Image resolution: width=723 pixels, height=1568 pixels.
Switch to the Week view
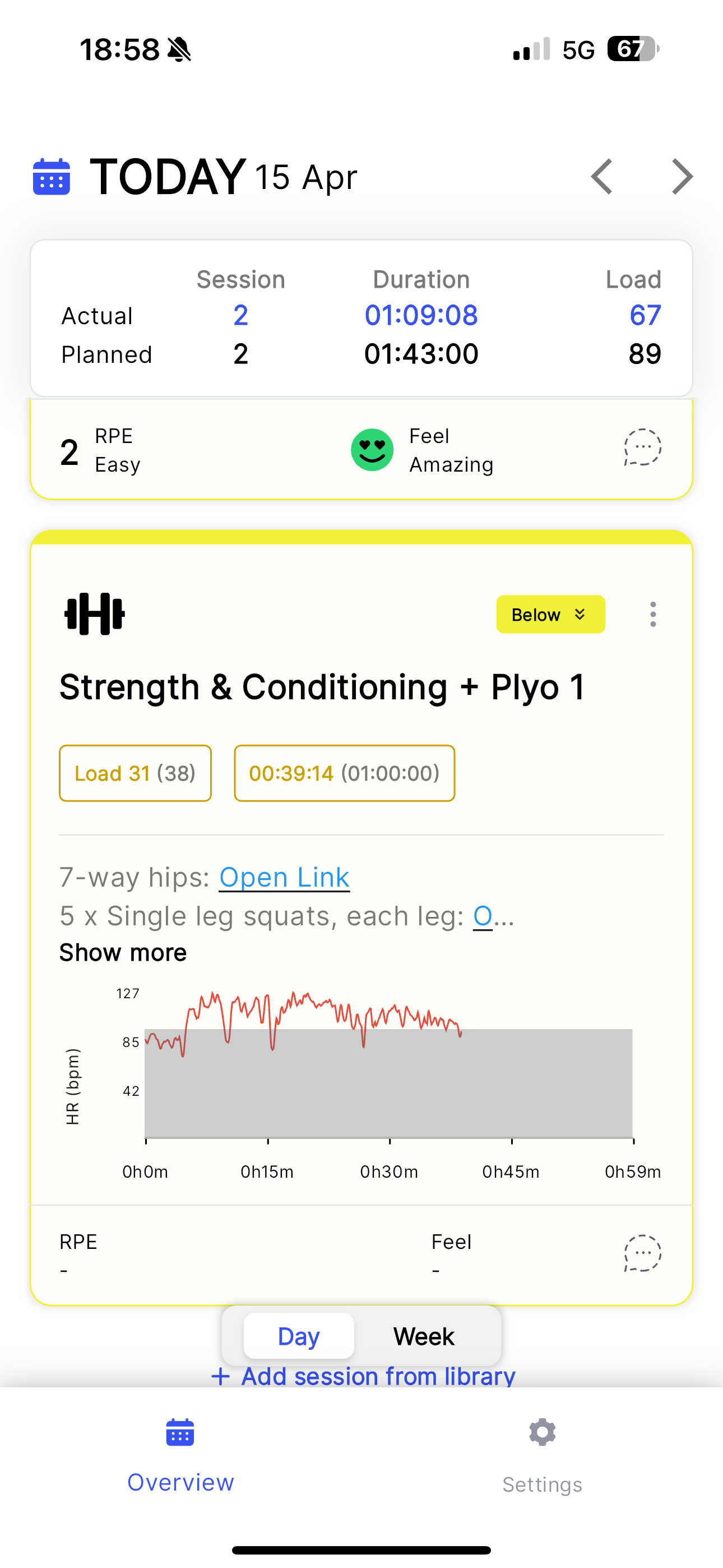coord(424,1336)
